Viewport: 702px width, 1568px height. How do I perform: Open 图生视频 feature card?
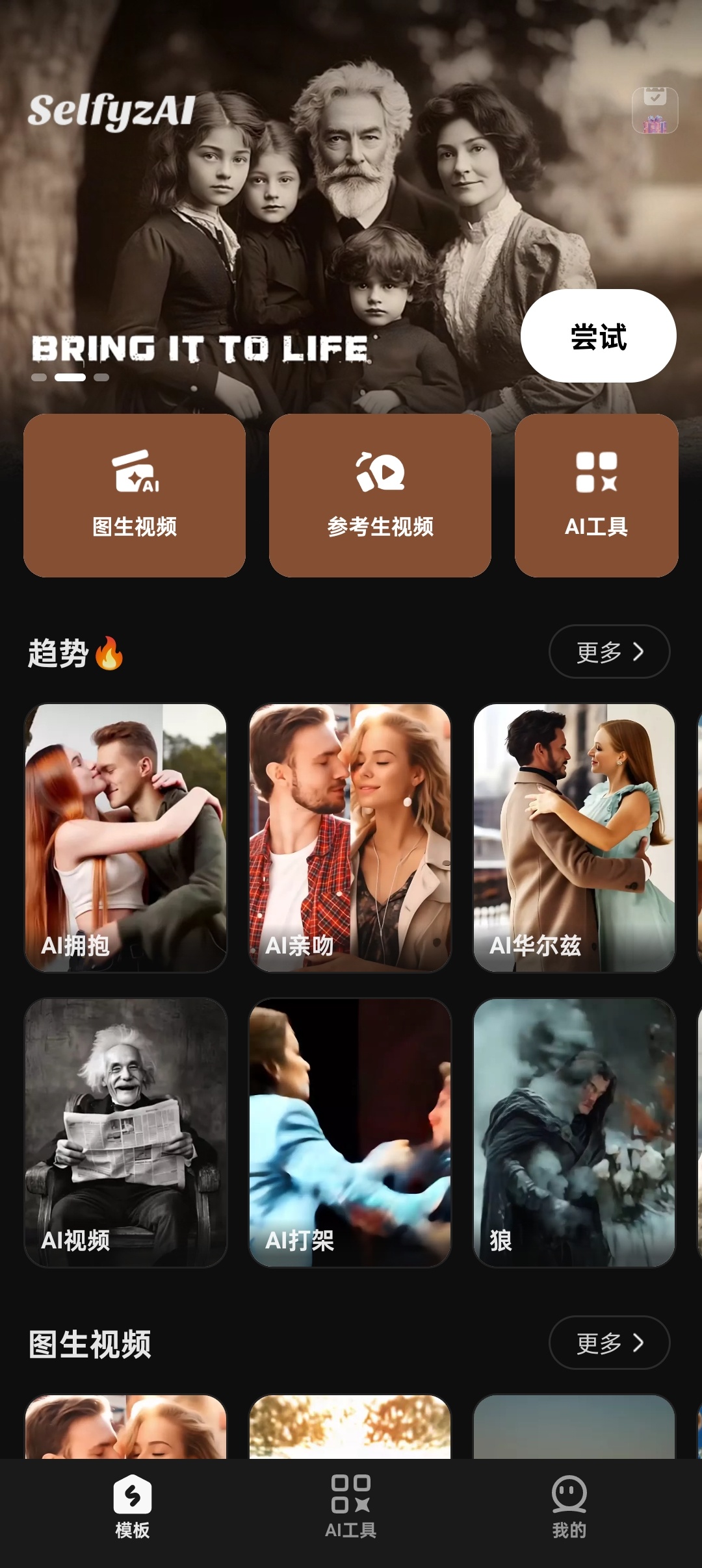[135, 495]
